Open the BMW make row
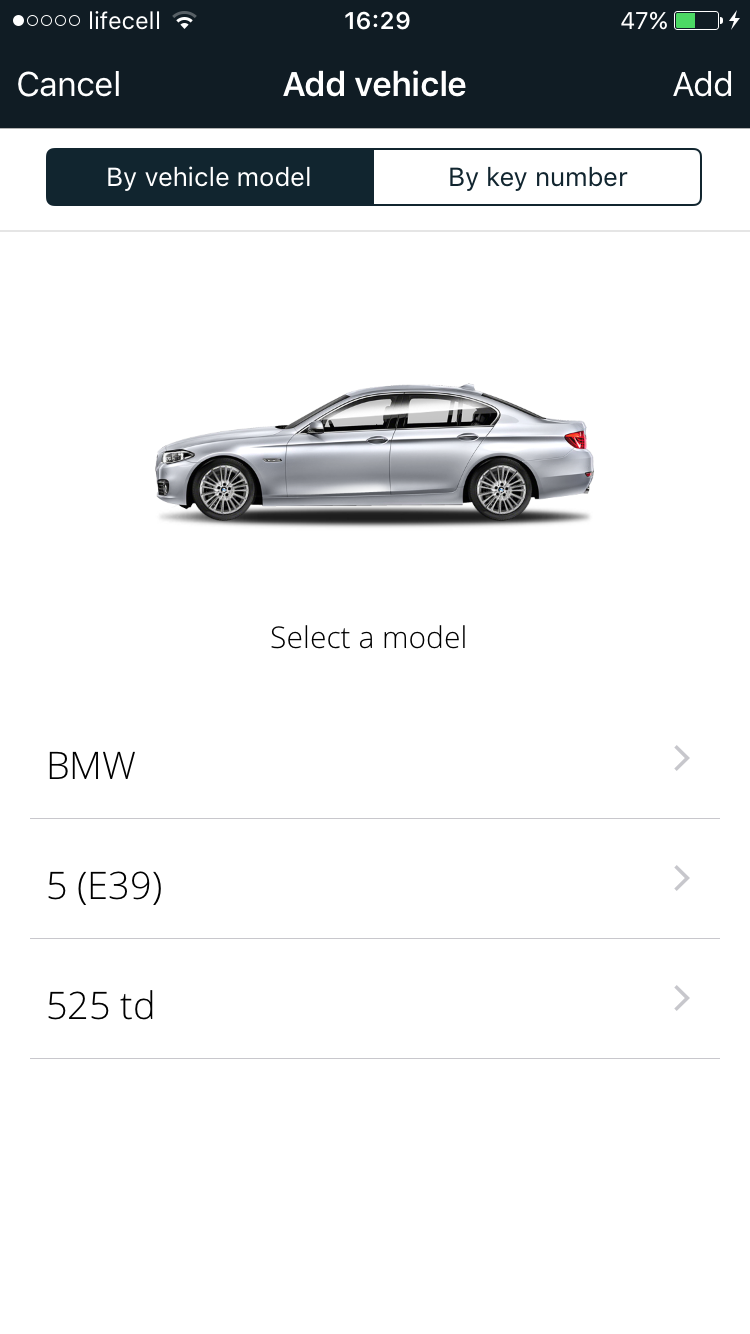 coord(375,760)
